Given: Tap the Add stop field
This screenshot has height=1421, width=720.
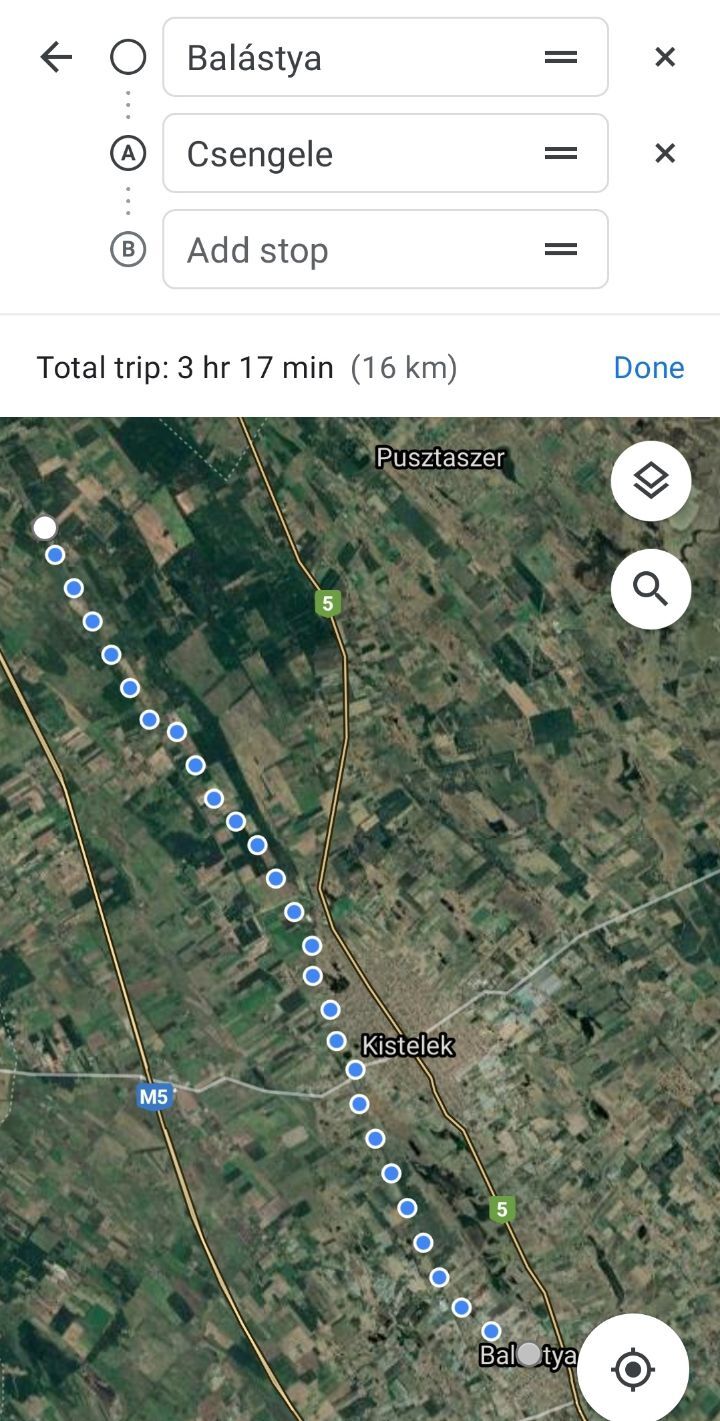Looking at the screenshot, I should point(350,250).
